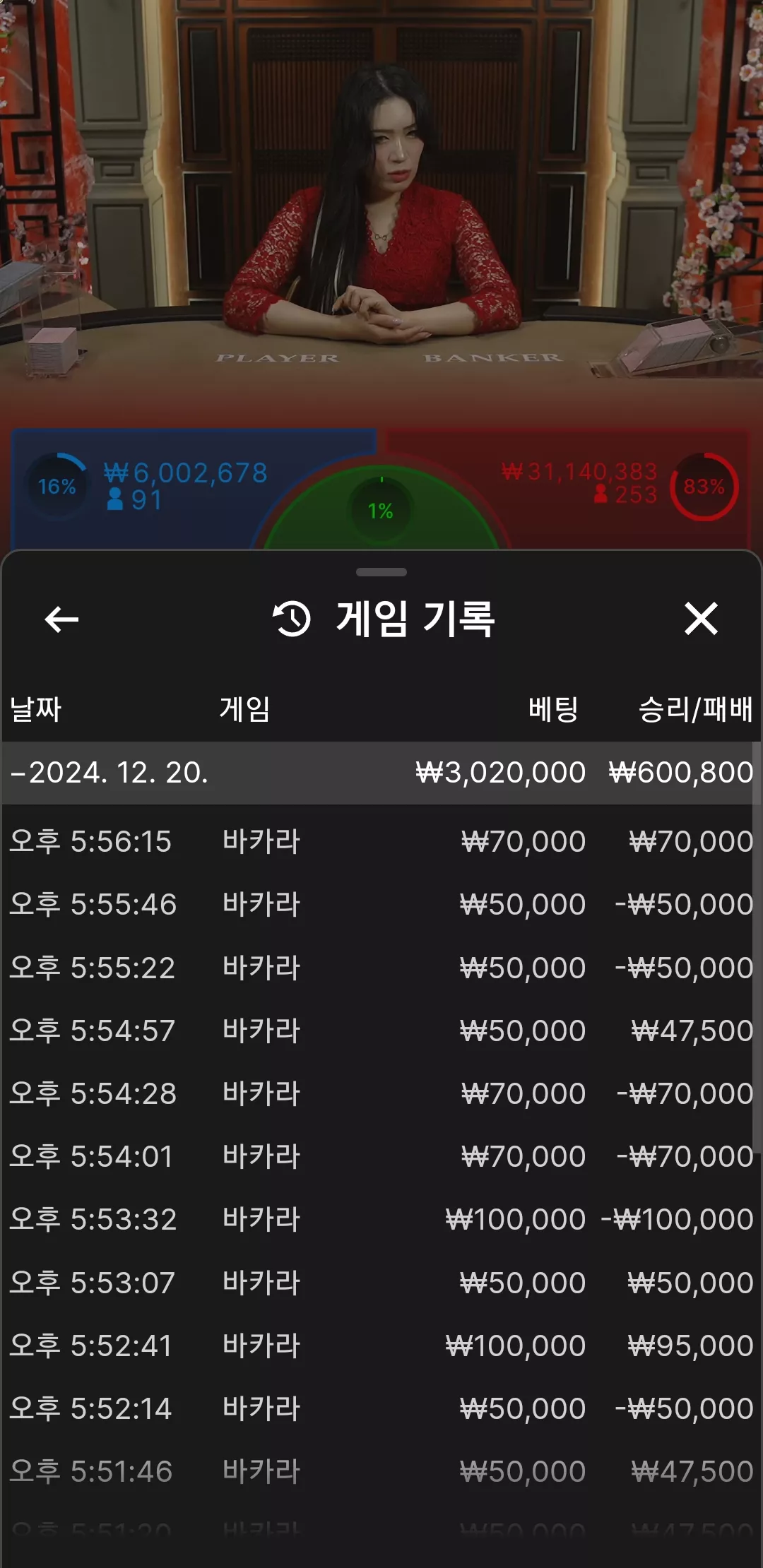Open the 오후 5:53:07 baccarat record
The image size is (763, 1568).
[x=381, y=1283]
